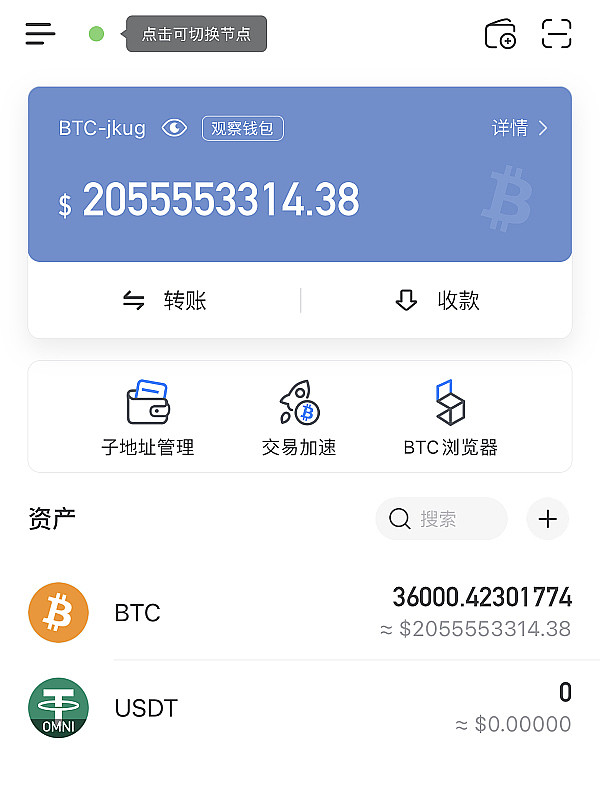Tap 收款 to receive funds

[x=438, y=301]
